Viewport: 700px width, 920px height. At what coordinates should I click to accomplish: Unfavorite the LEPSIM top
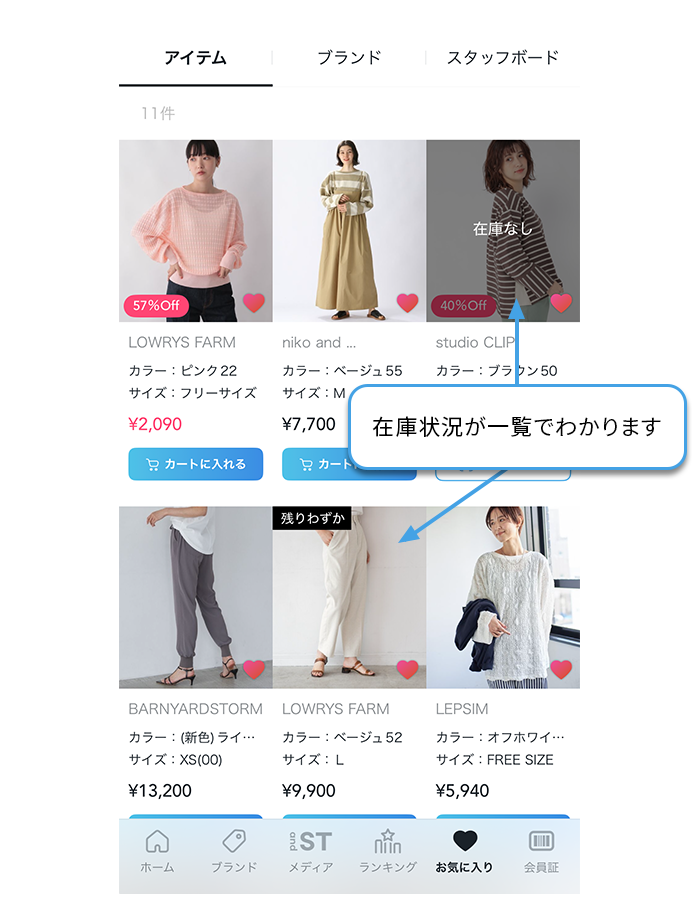pyautogui.click(x=561, y=669)
